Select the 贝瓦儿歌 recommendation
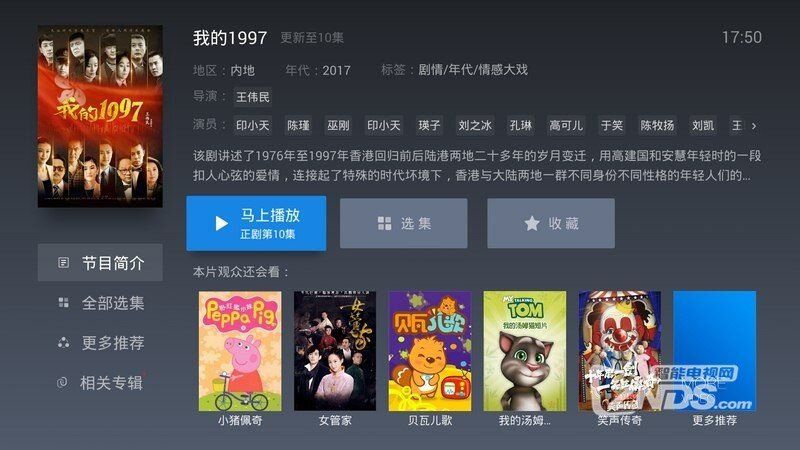800x450 pixels. point(429,351)
